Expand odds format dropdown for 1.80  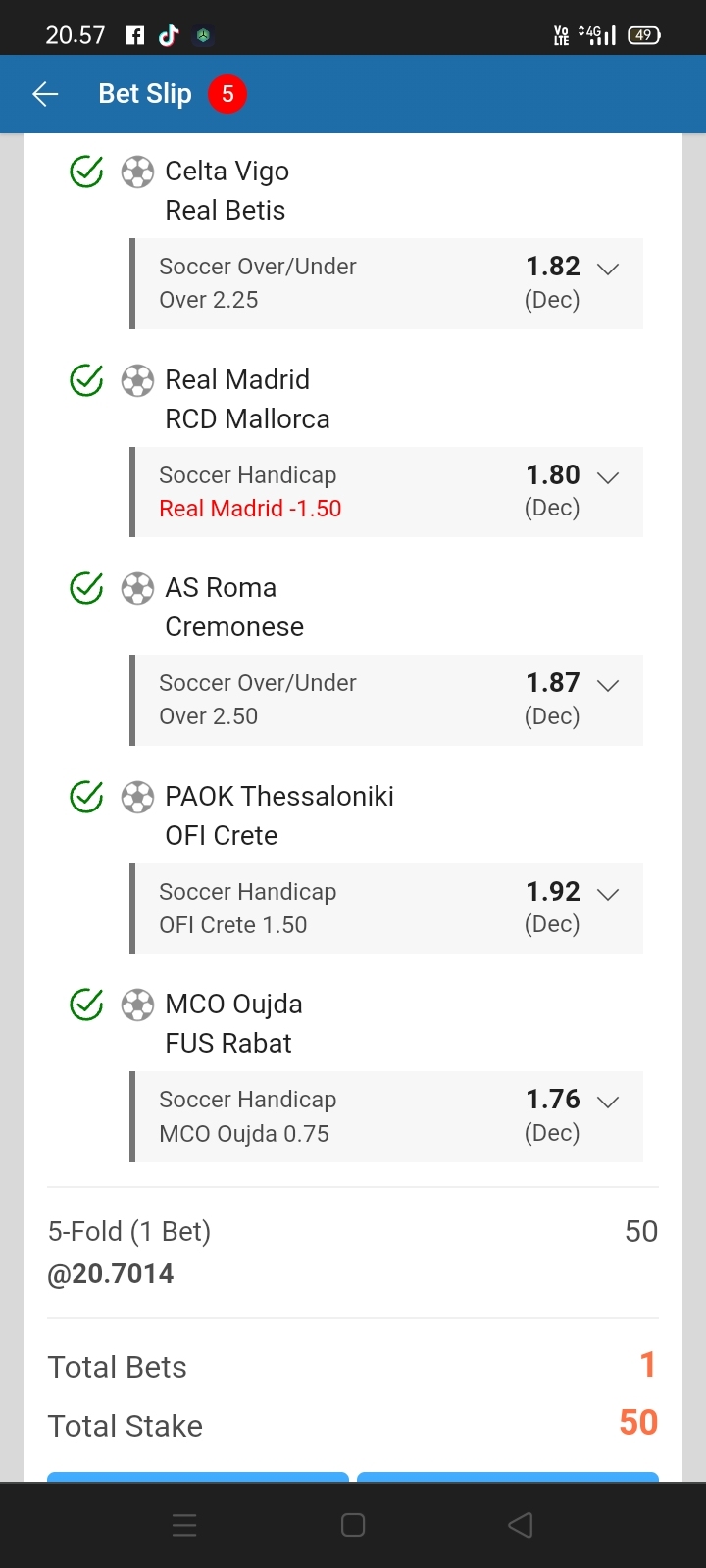pyautogui.click(x=608, y=477)
